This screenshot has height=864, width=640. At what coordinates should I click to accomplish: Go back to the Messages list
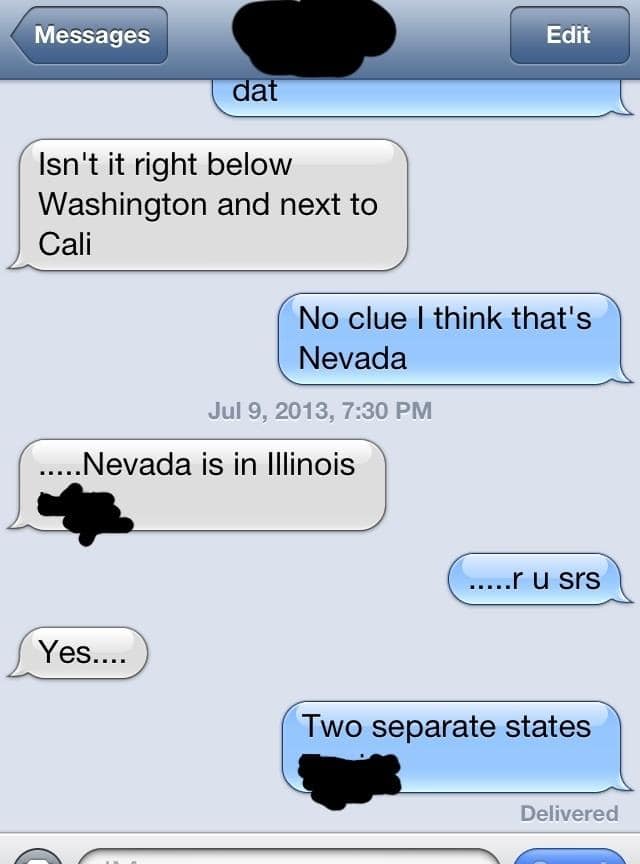[89, 36]
